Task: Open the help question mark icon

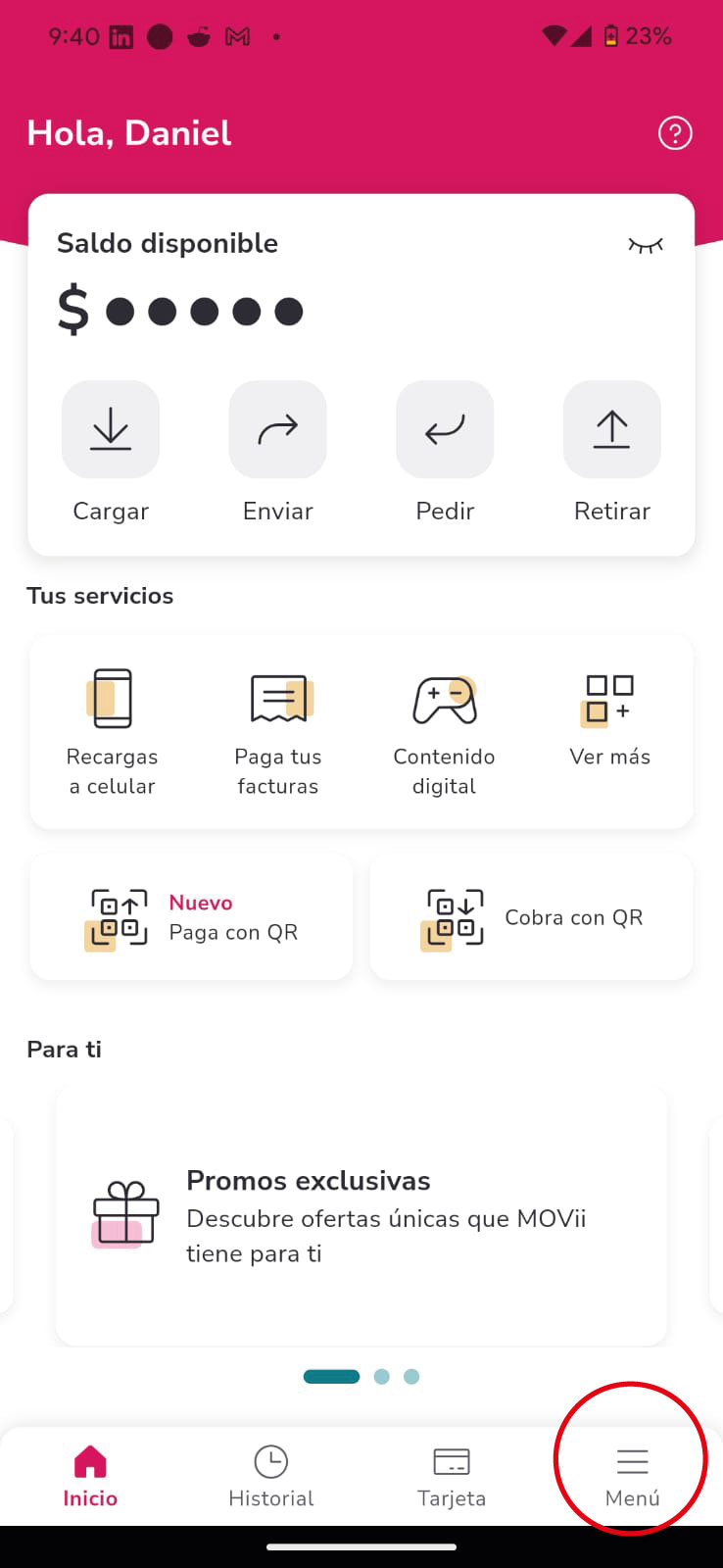Action: [x=675, y=133]
